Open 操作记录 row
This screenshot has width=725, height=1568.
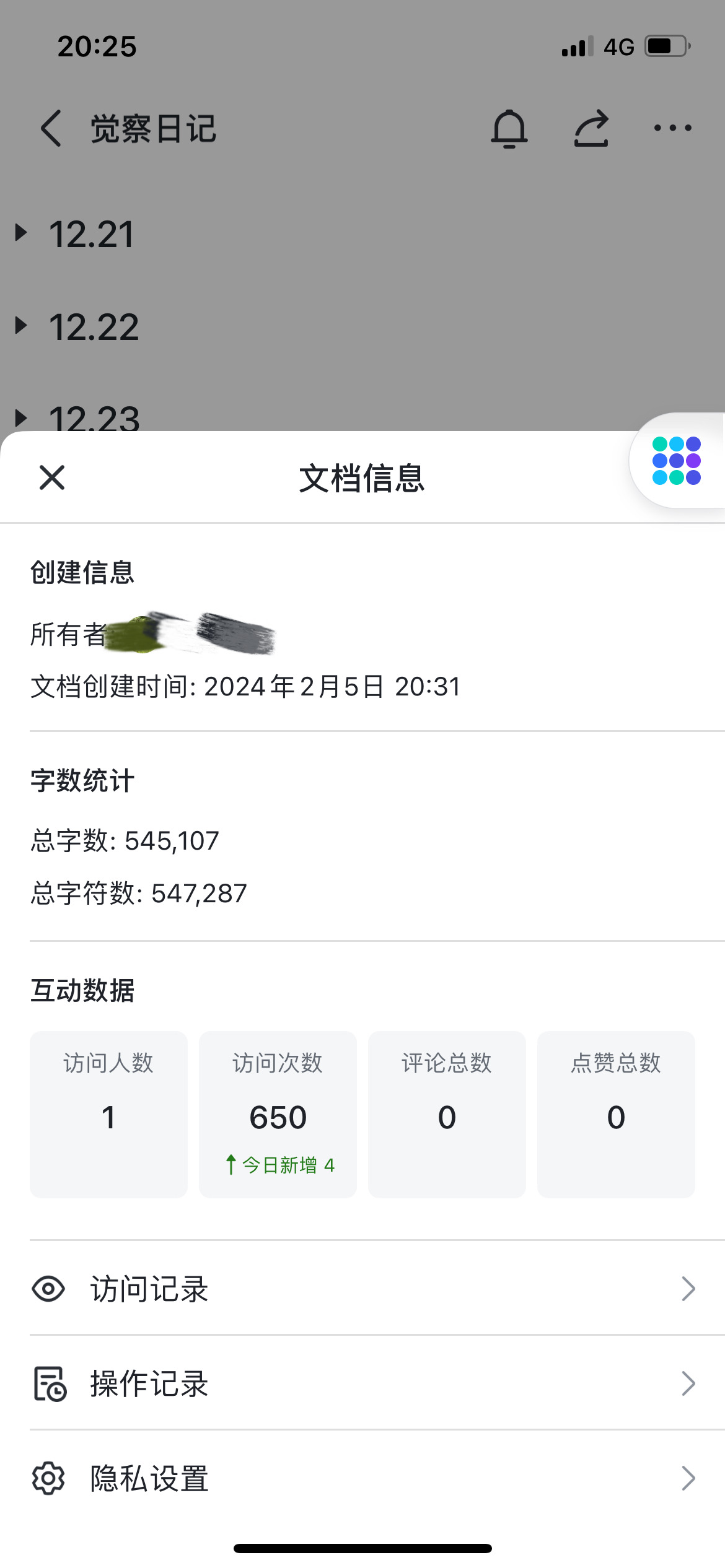pyautogui.click(x=362, y=1383)
